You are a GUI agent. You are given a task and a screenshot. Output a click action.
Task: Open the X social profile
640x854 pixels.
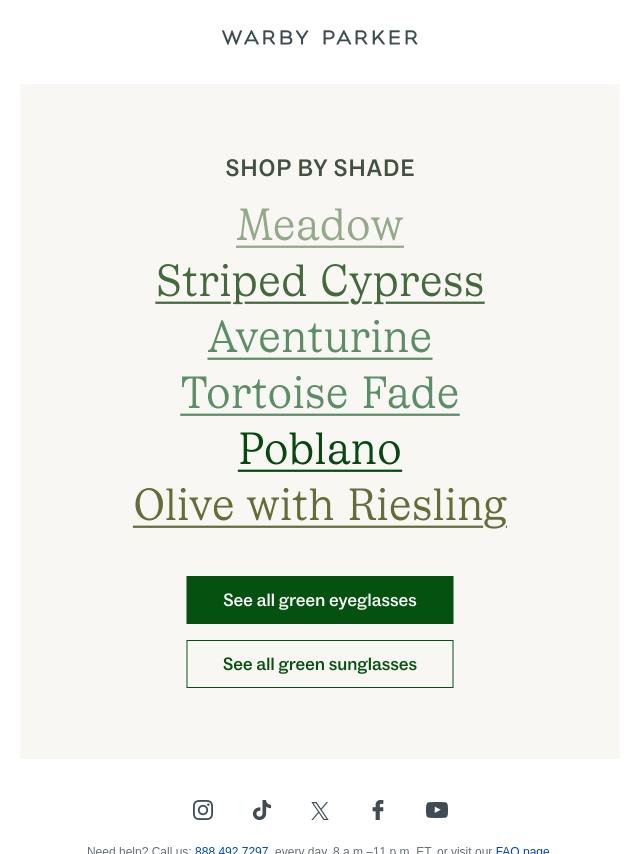[x=320, y=810]
